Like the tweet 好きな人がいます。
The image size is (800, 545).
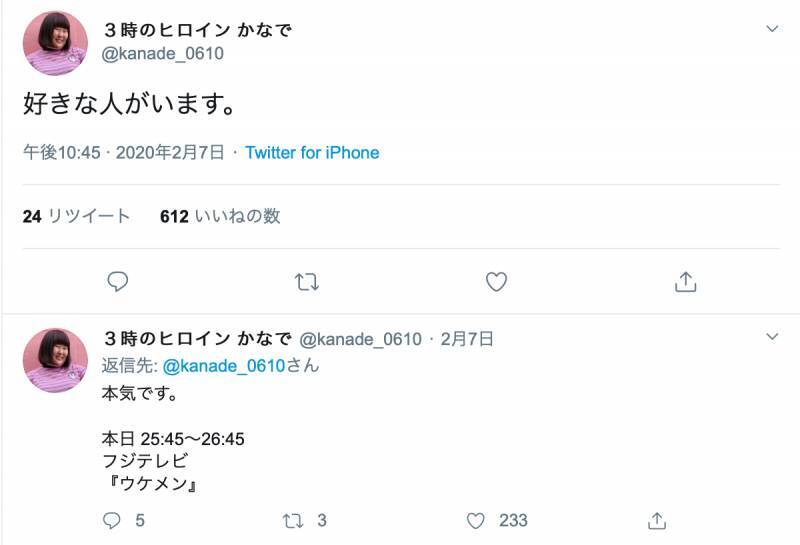(x=496, y=281)
